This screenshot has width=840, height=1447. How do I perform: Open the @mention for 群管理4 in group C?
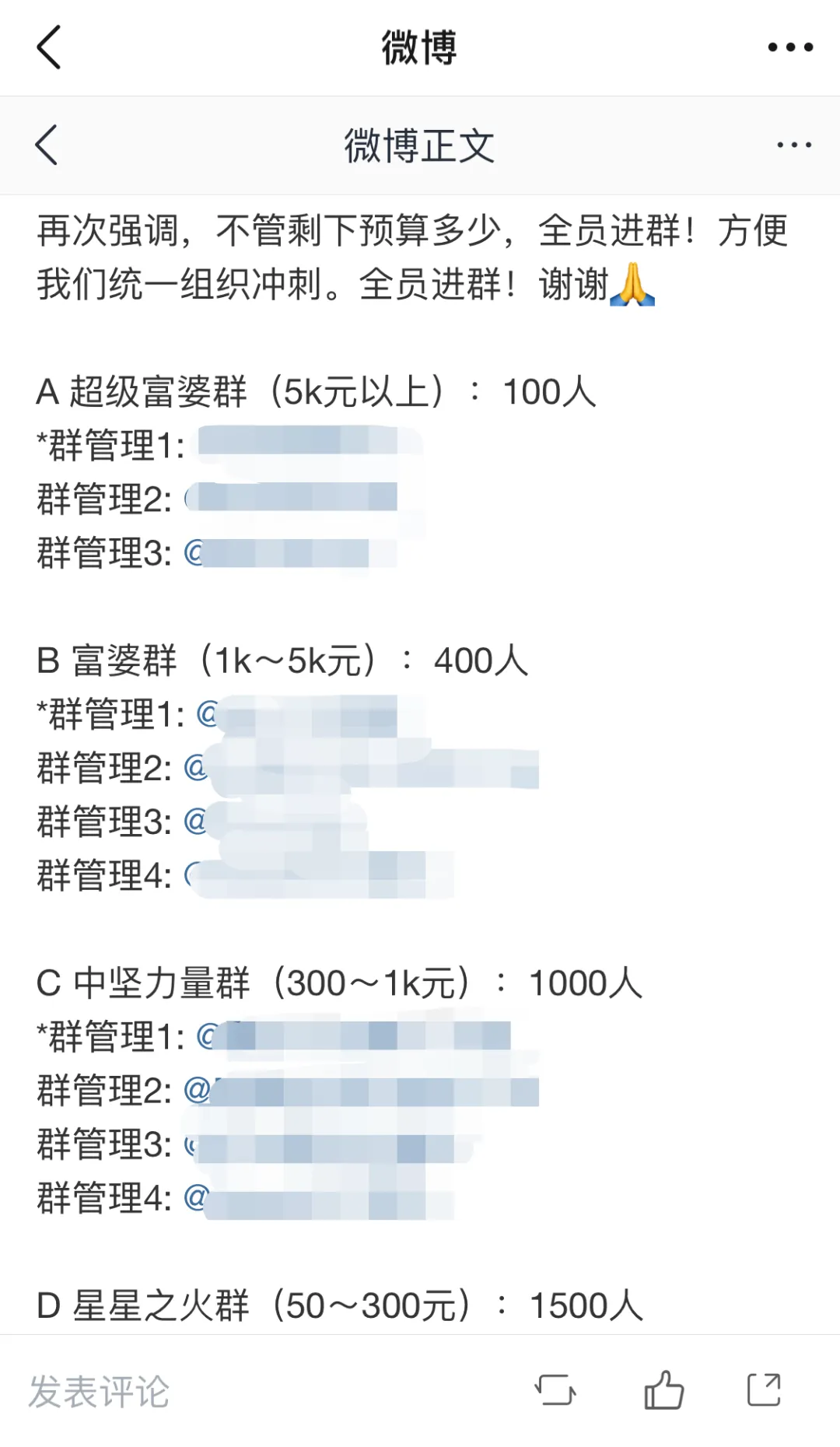[319, 1199]
